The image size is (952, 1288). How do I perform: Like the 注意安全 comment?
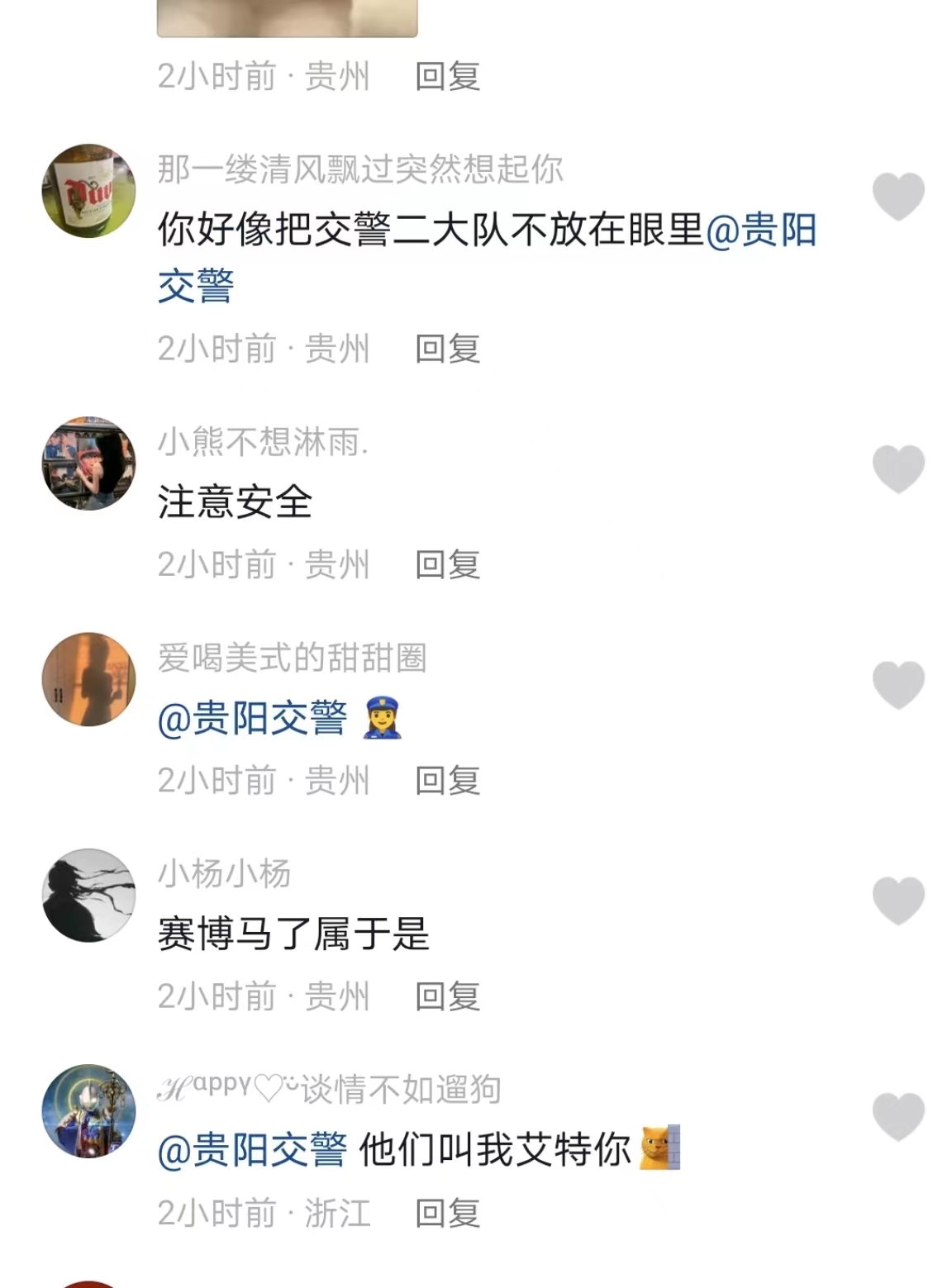898,468
